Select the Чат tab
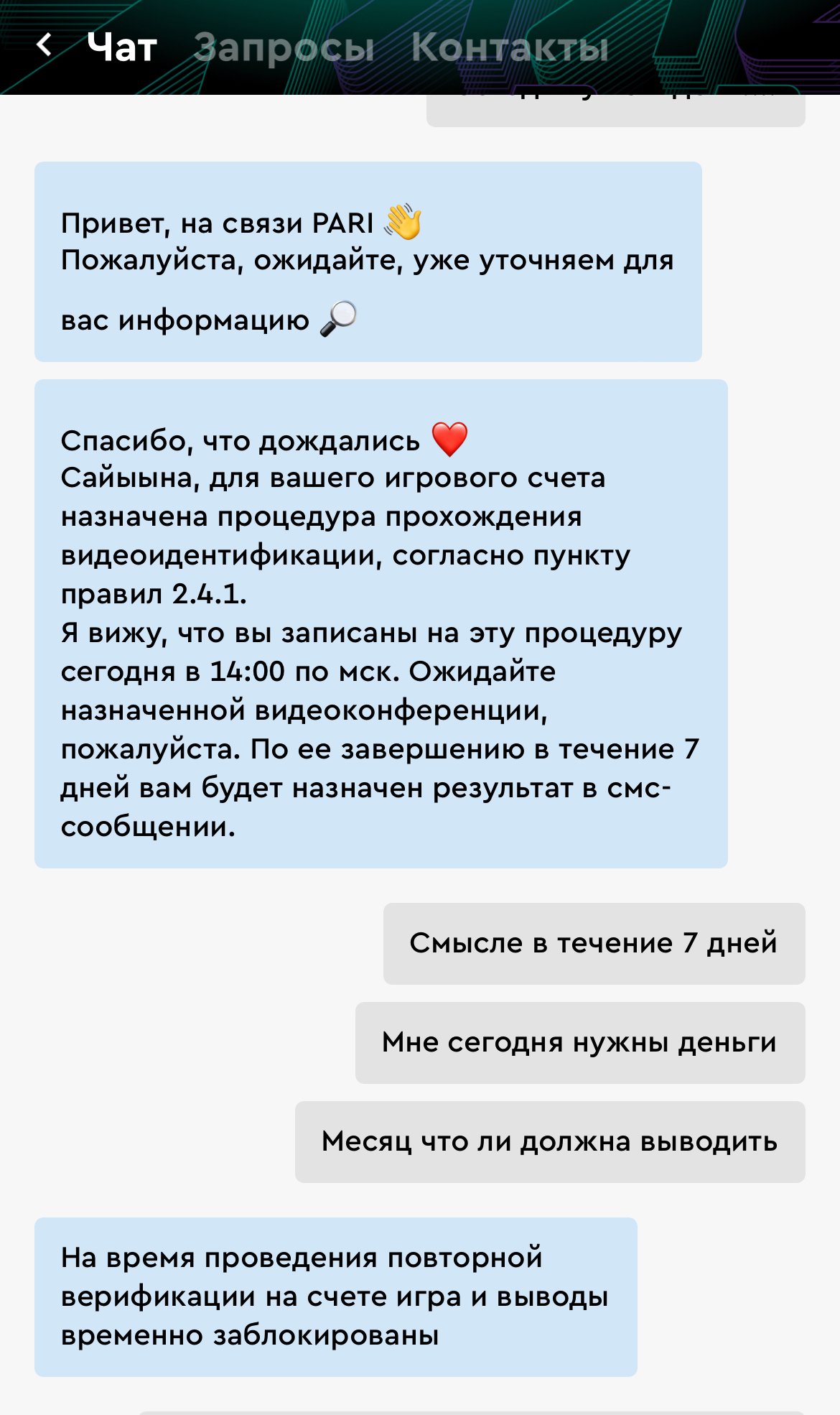 pyautogui.click(x=121, y=48)
